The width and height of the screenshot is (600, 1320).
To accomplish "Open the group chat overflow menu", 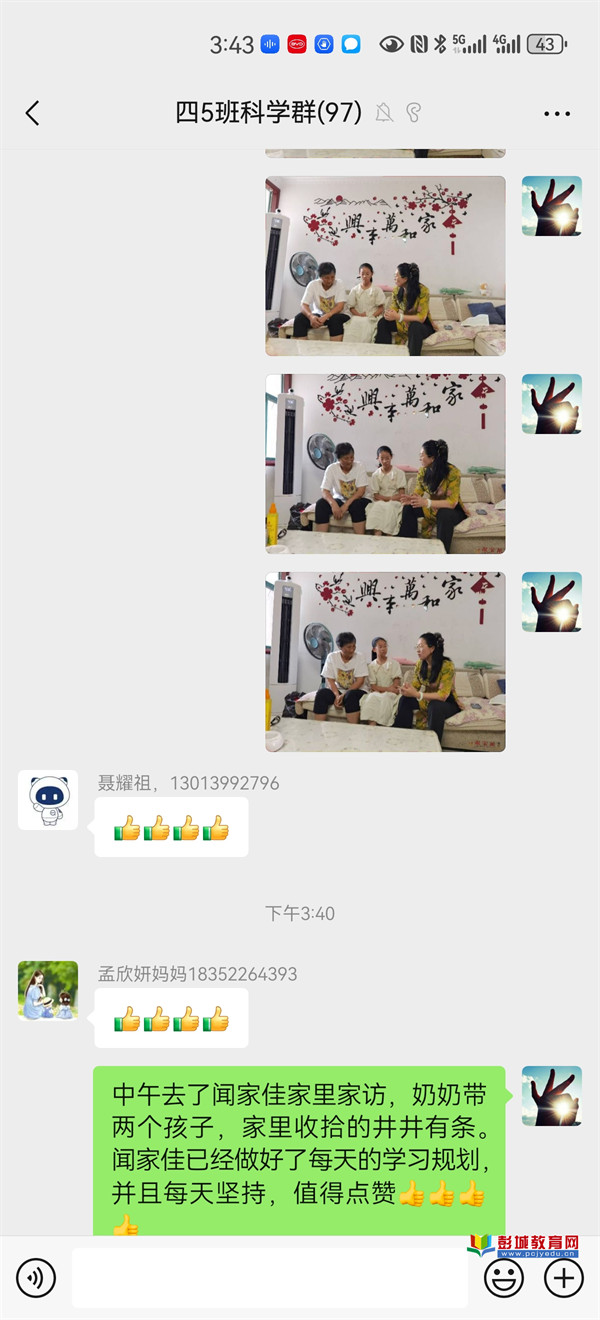I will click(557, 114).
